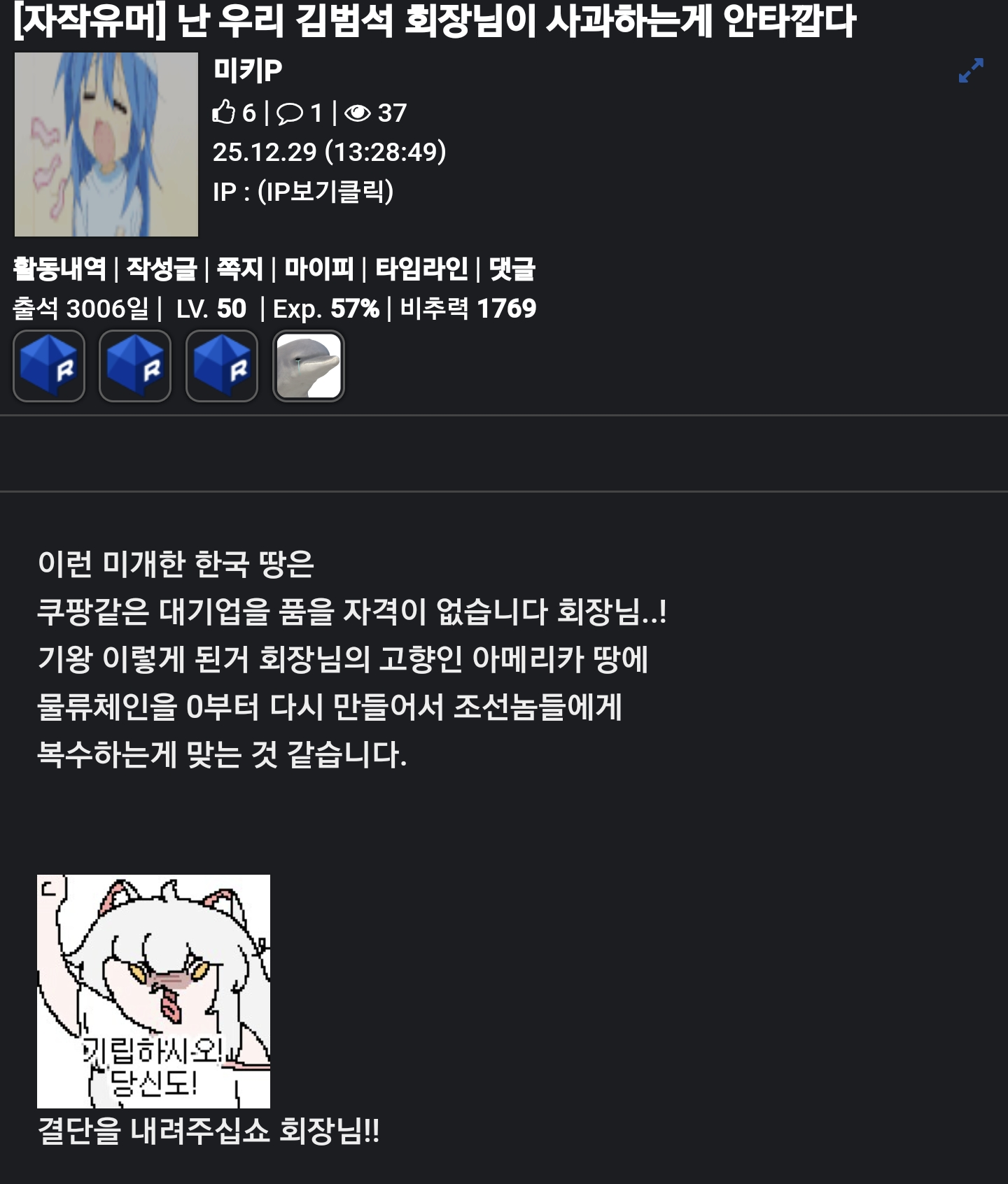The image size is (1008, 1184).
Task: Tap the dolphin badge icon
Action: pos(309,366)
